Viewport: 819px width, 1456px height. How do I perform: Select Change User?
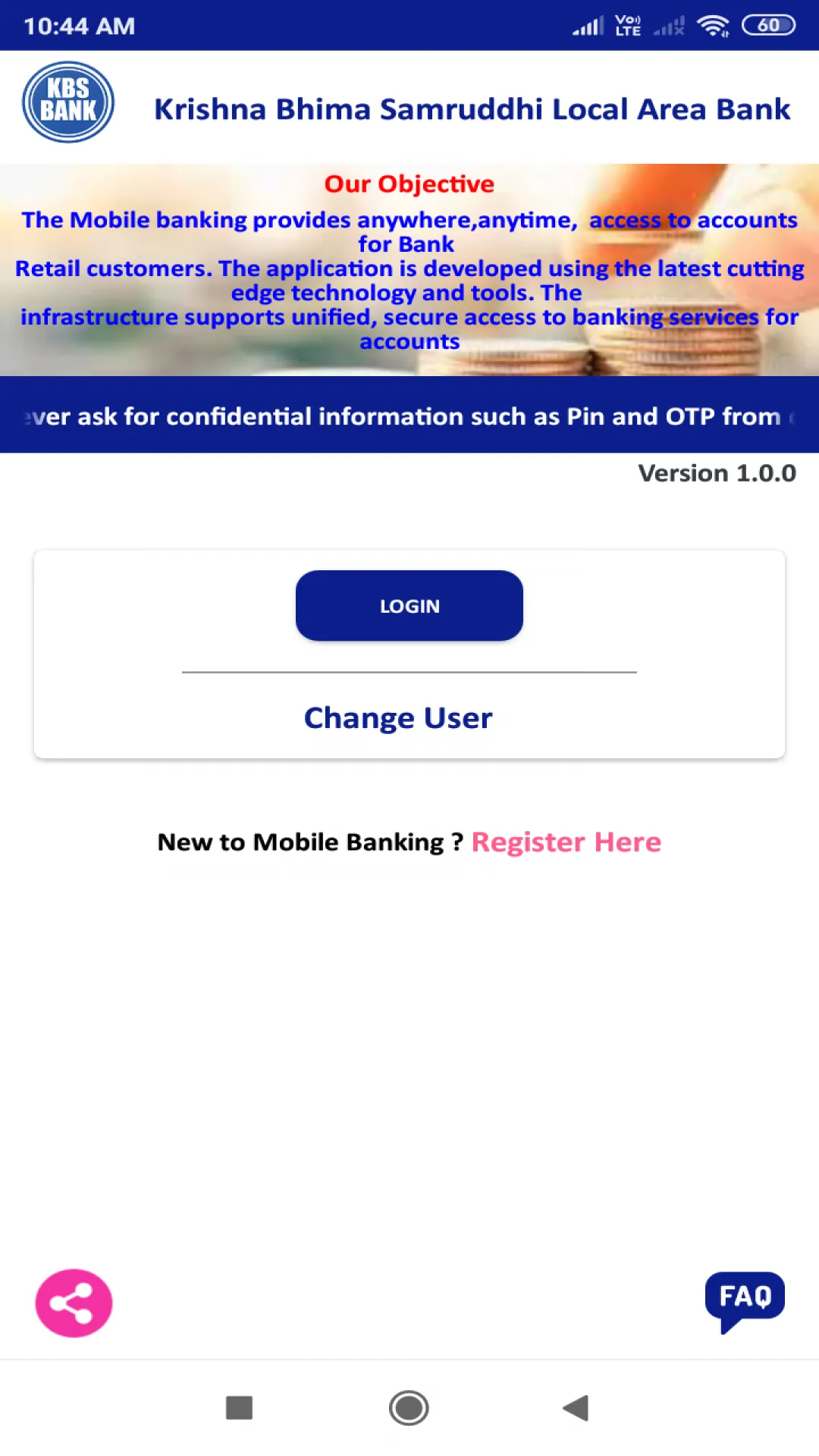398,717
